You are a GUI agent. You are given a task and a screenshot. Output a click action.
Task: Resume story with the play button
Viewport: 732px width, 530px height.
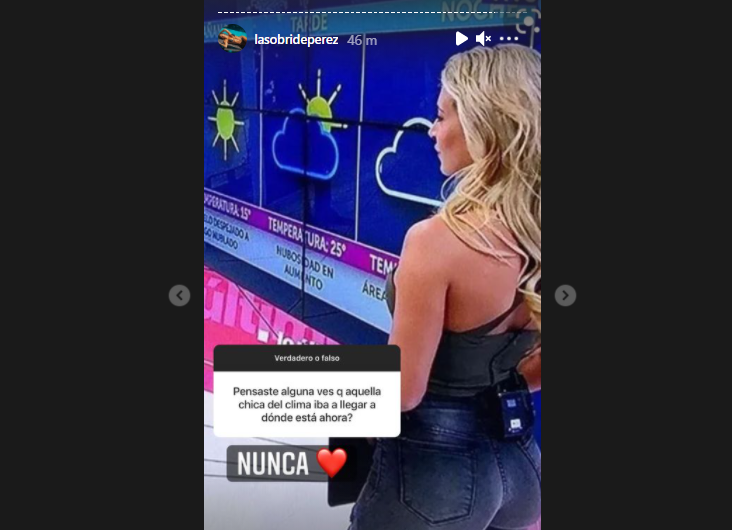pos(461,38)
